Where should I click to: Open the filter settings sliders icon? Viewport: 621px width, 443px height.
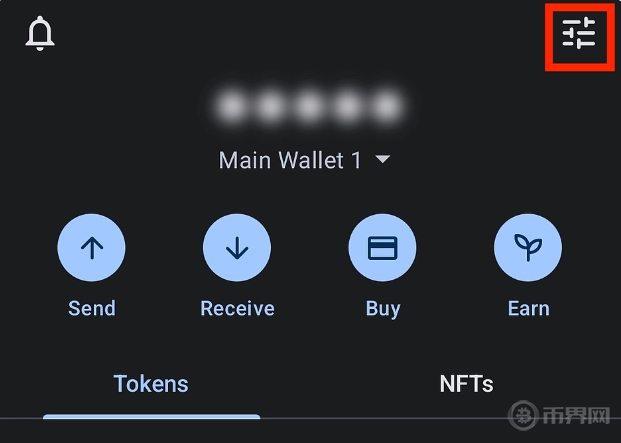pos(579,34)
